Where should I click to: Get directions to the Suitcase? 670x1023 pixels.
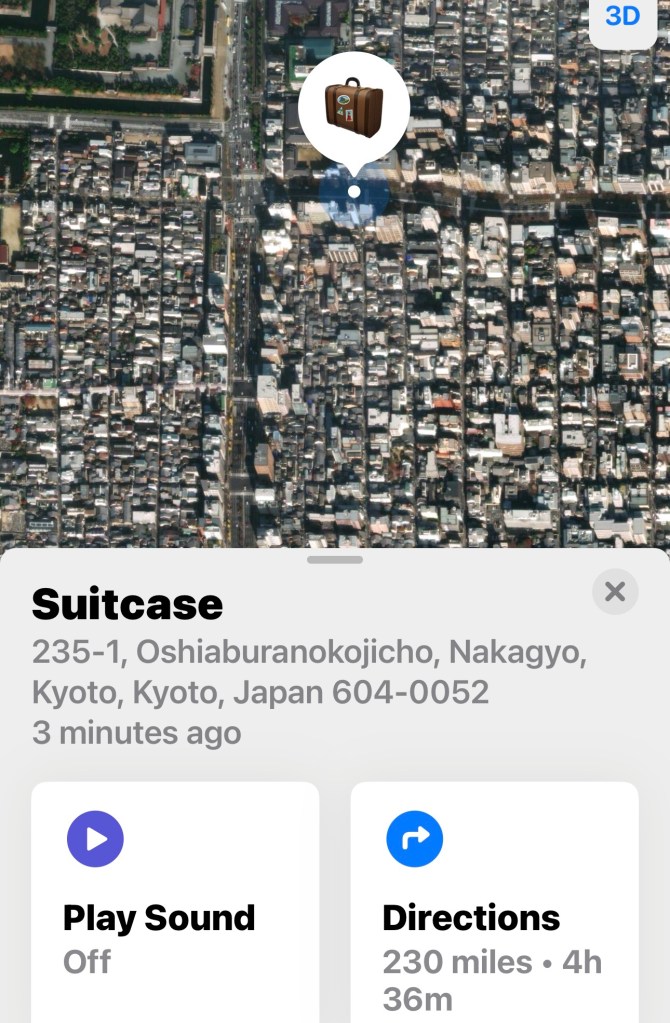(x=494, y=900)
